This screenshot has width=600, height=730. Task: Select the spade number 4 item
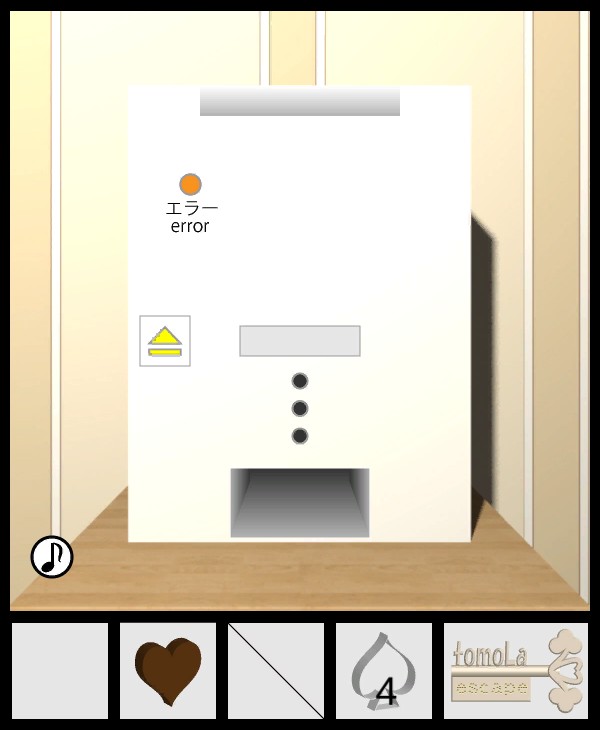[384, 671]
